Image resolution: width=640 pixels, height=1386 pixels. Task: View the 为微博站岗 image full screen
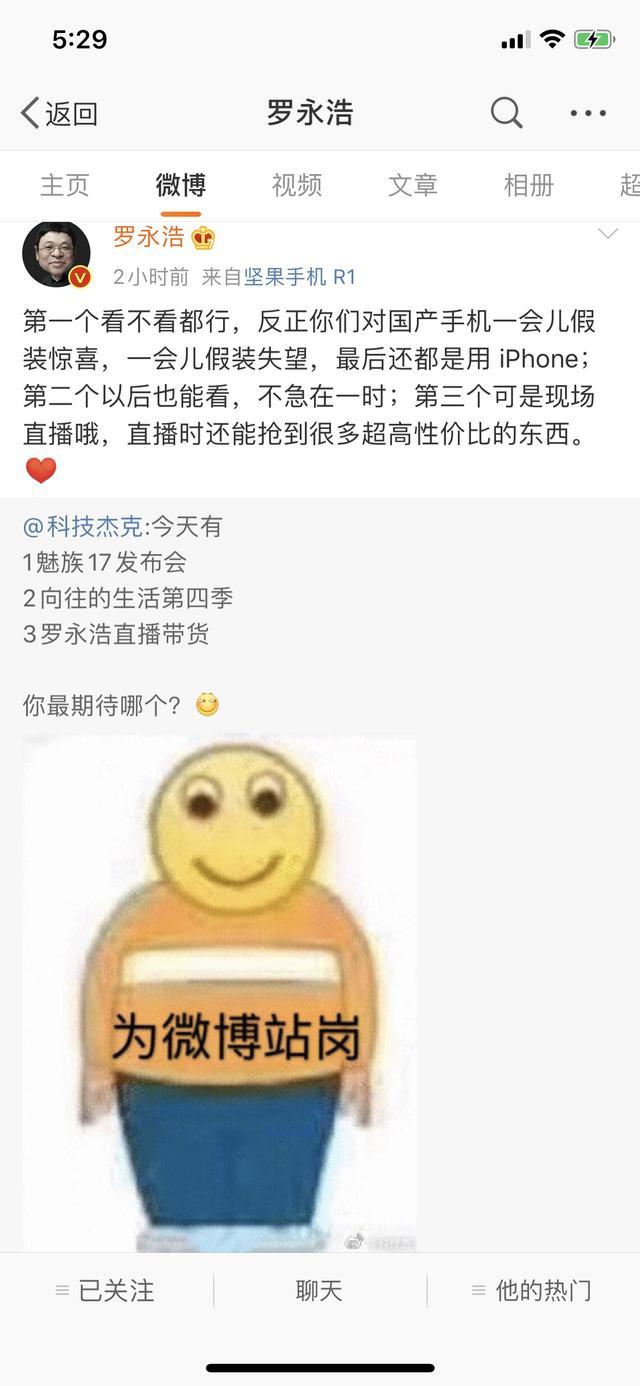[219, 992]
